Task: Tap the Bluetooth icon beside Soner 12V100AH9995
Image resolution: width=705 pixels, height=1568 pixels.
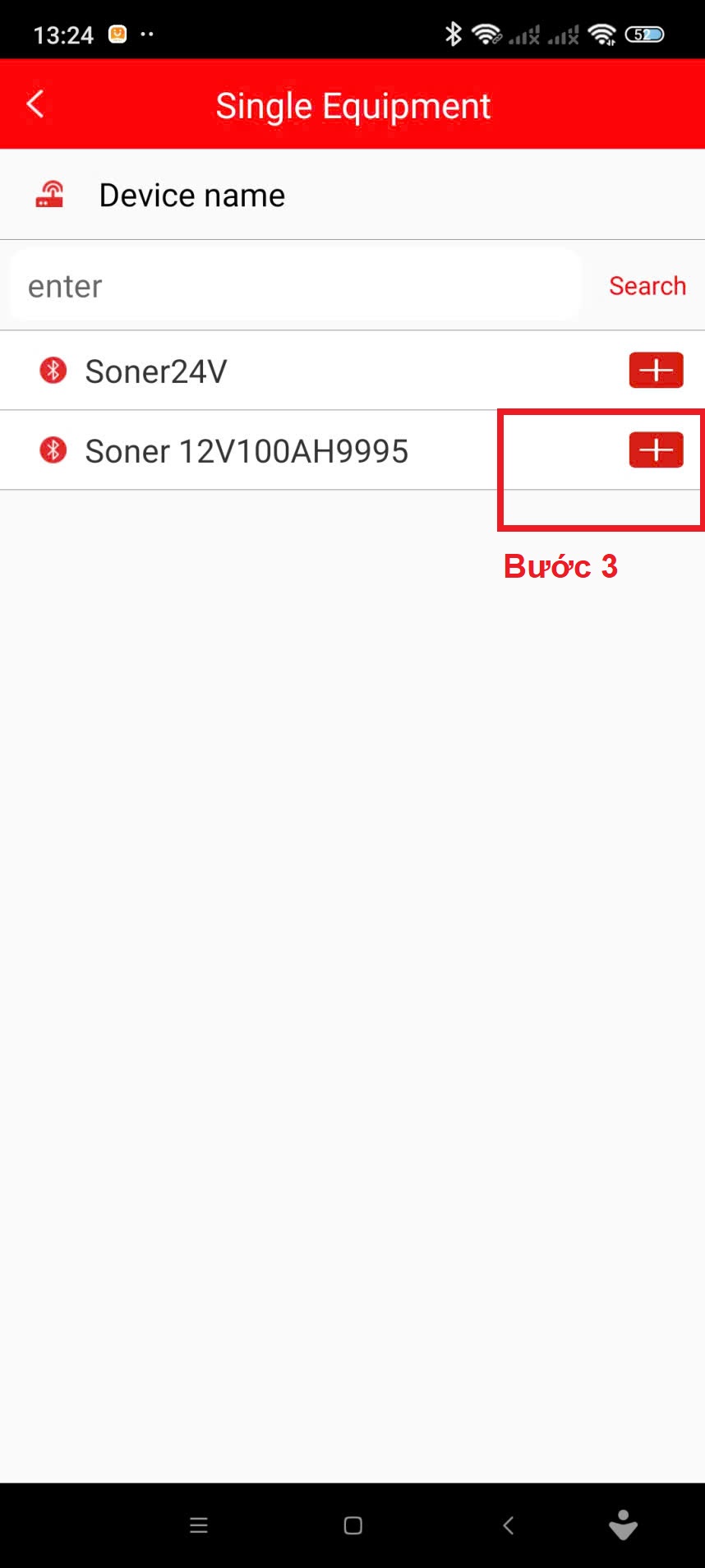Action: pos(52,450)
